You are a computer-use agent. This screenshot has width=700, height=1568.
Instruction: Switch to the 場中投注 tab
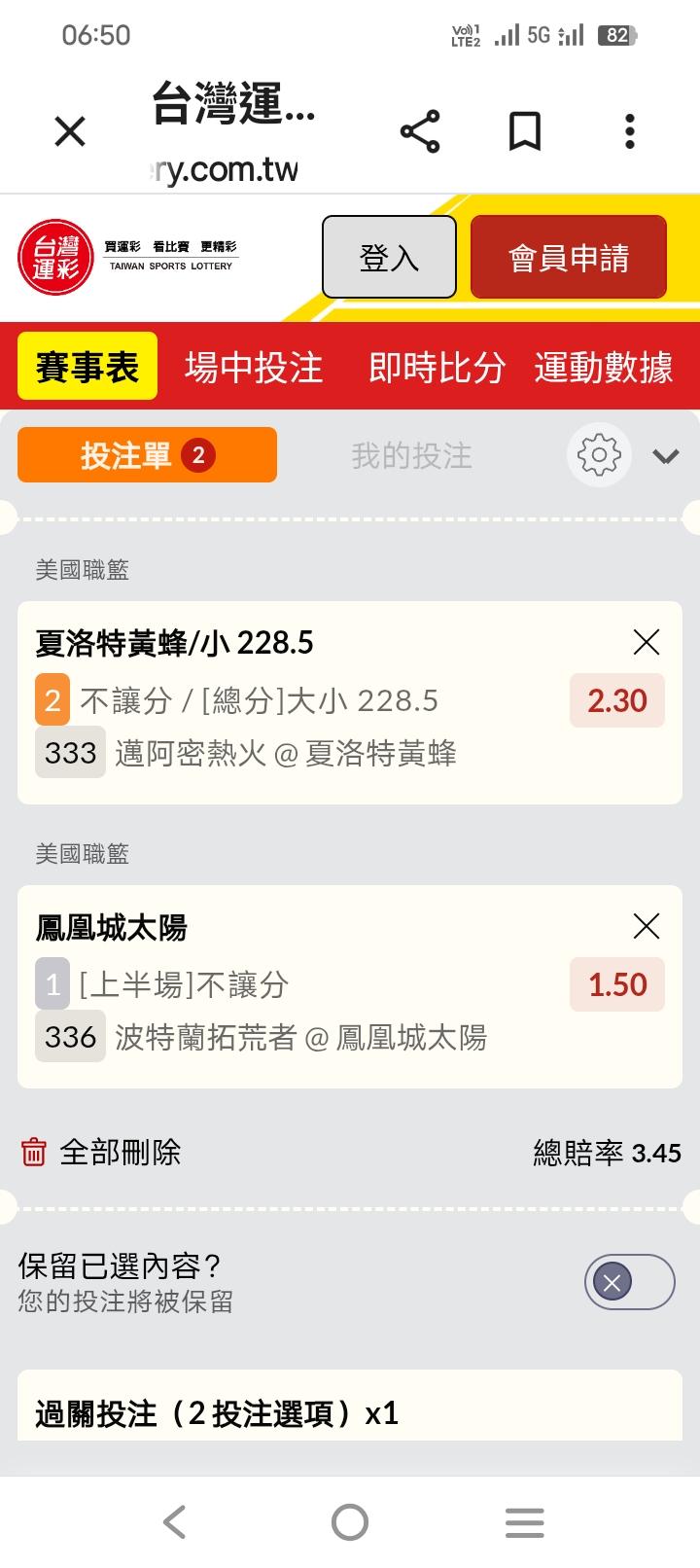(254, 367)
